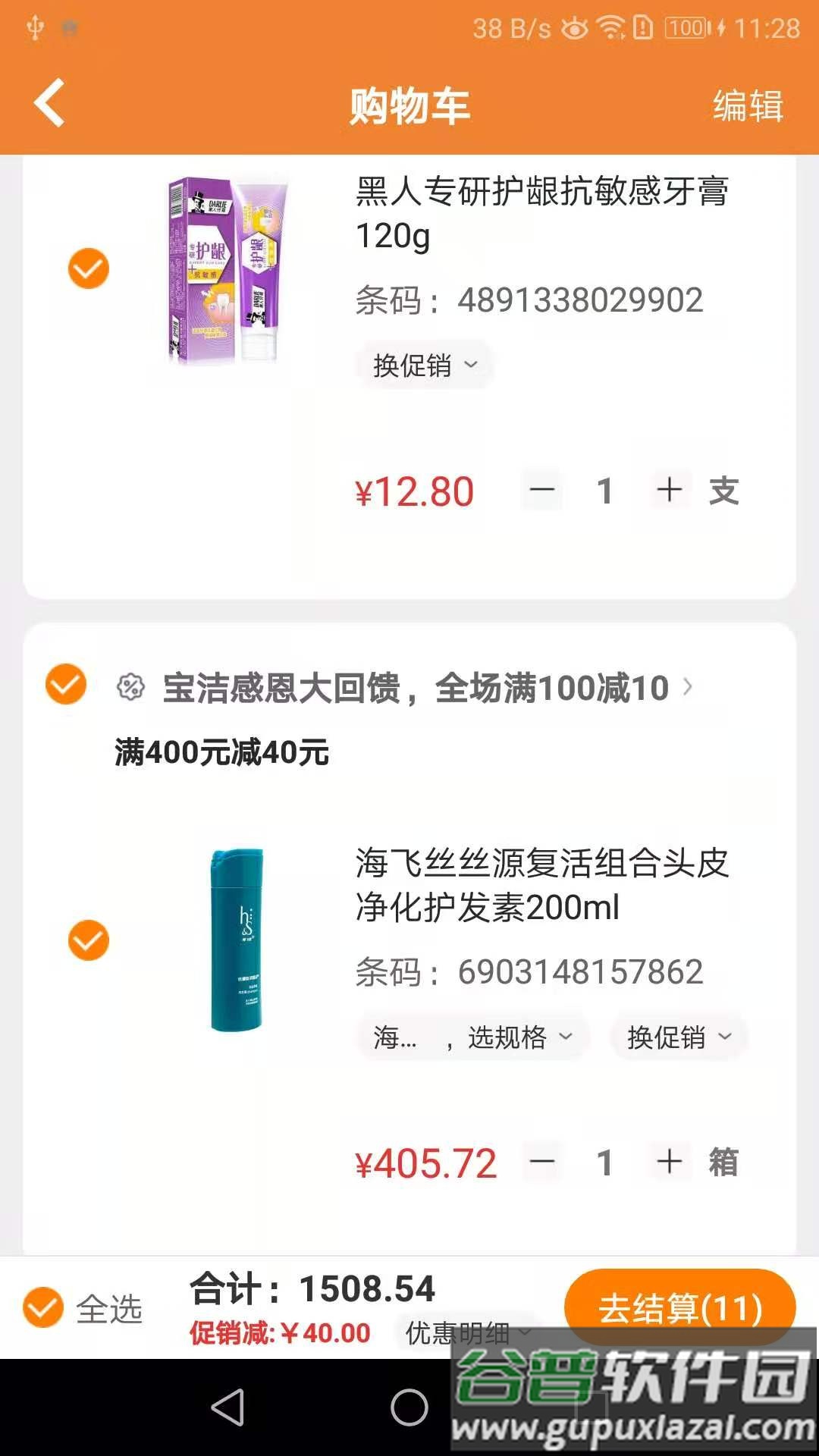Tap the back arrow in the title bar
The height and width of the screenshot is (1456, 819).
click(47, 102)
